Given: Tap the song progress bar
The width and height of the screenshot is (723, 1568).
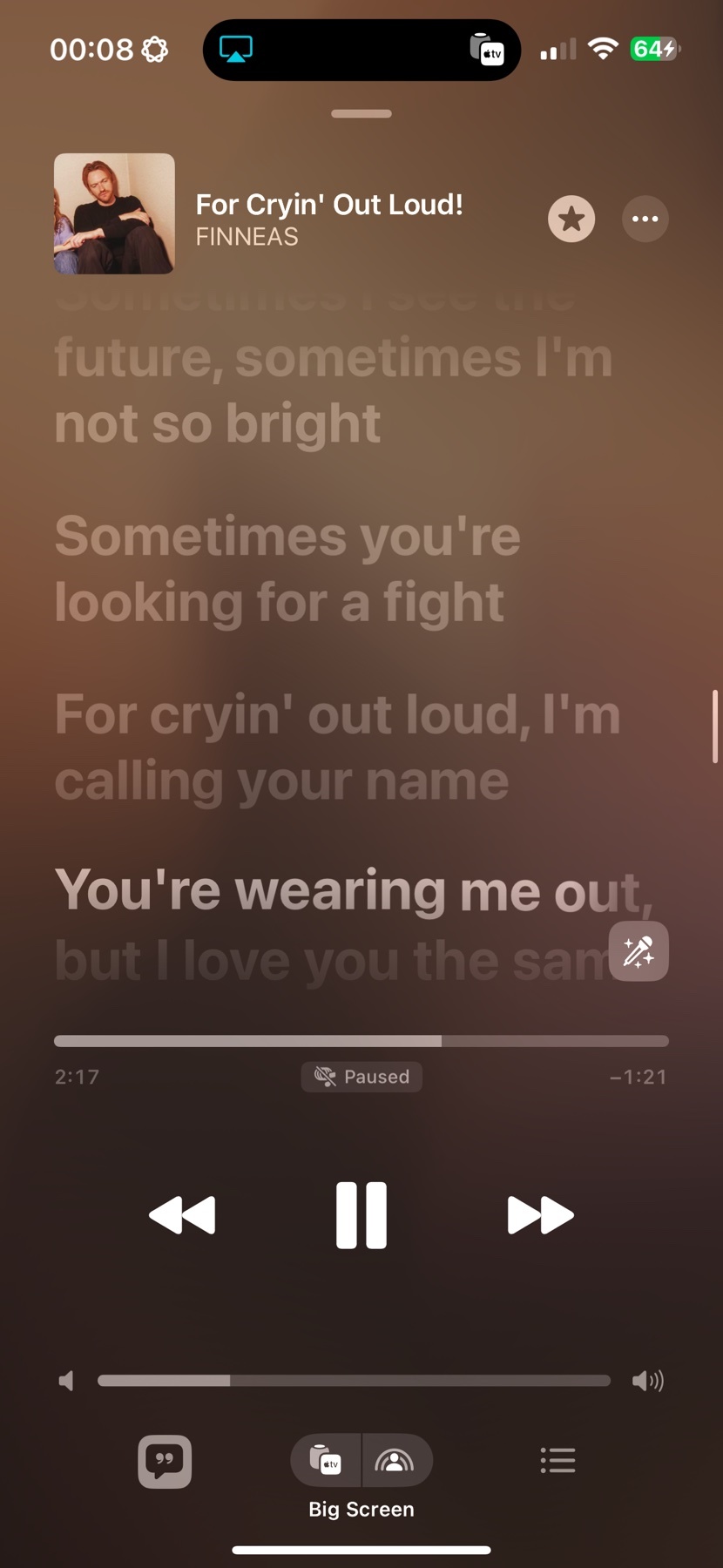Looking at the screenshot, I should click(x=361, y=1041).
